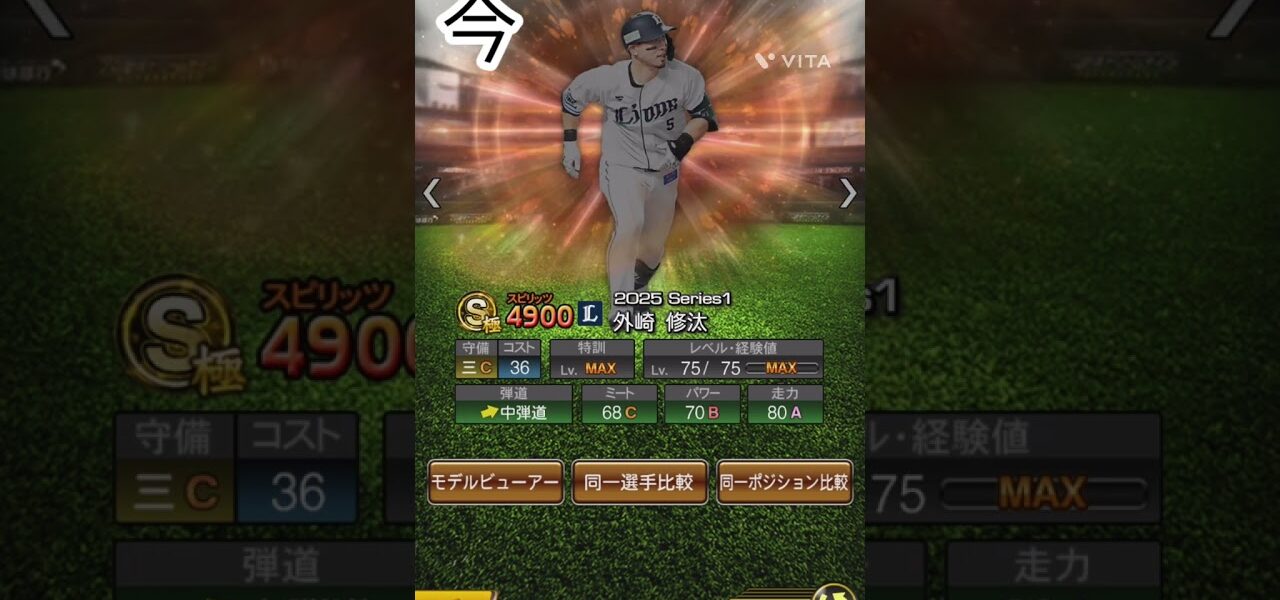Image resolution: width=1280 pixels, height=600 pixels.
Task: Go to previous player with left arrow
Action: 432,193
